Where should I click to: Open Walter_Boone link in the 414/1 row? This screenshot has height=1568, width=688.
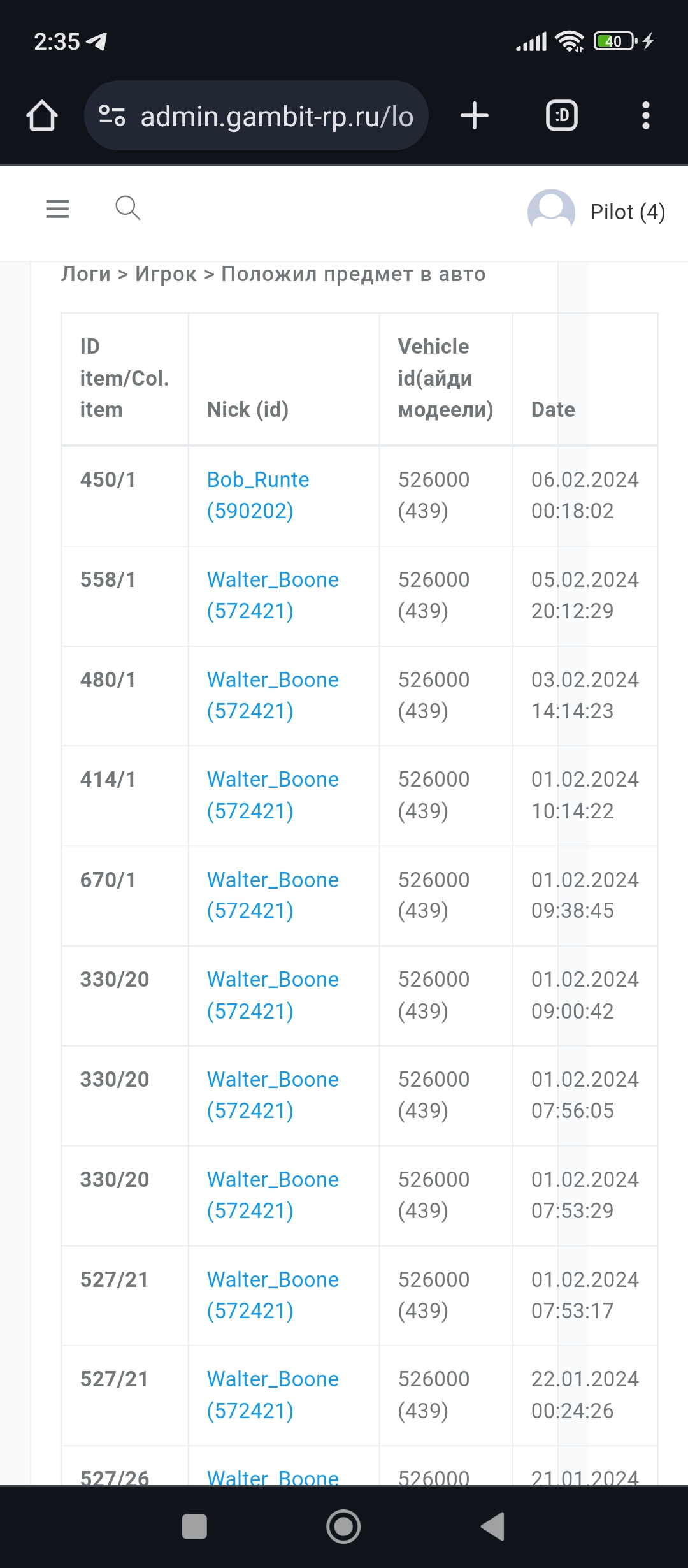273,795
